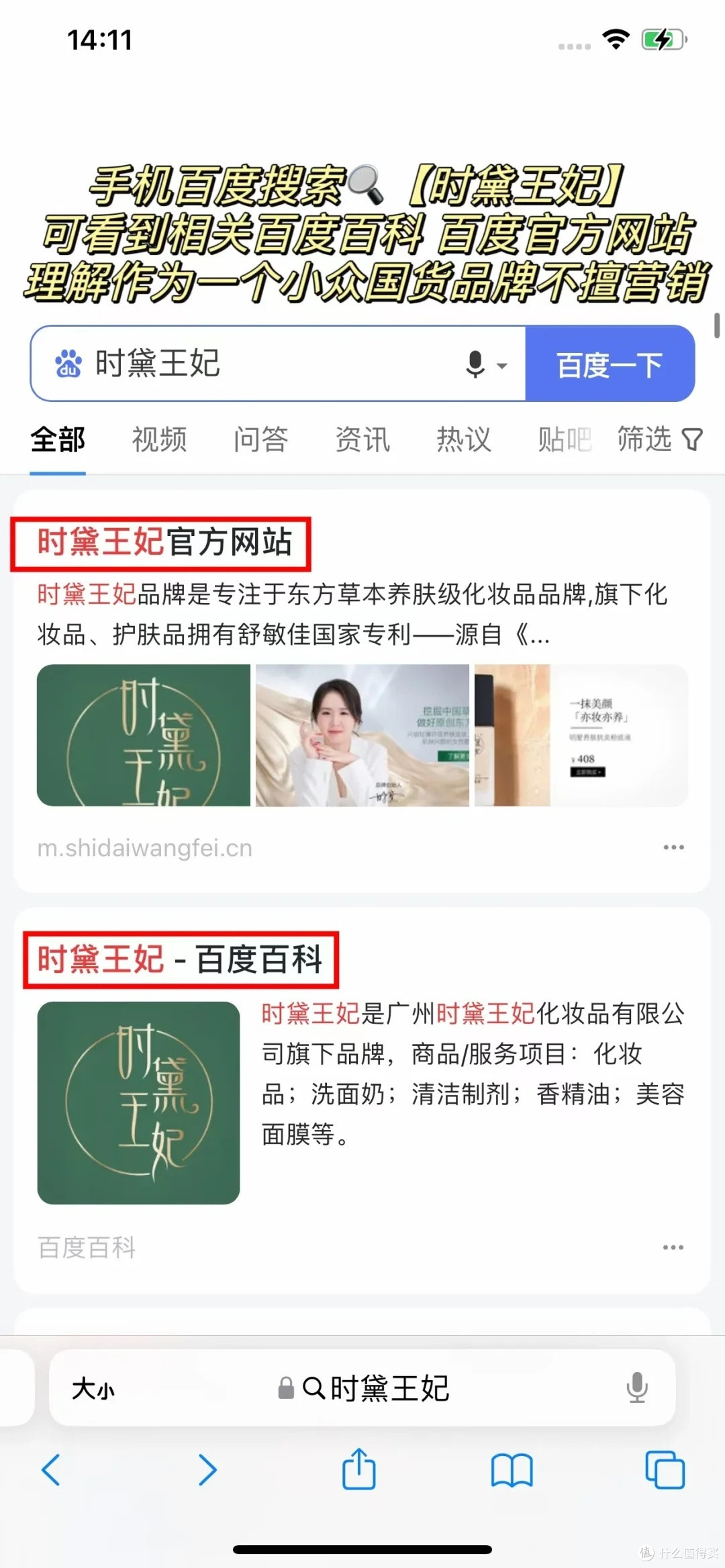
Task: Go back to the previous page
Action: pyautogui.click(x=51, y=1470)
